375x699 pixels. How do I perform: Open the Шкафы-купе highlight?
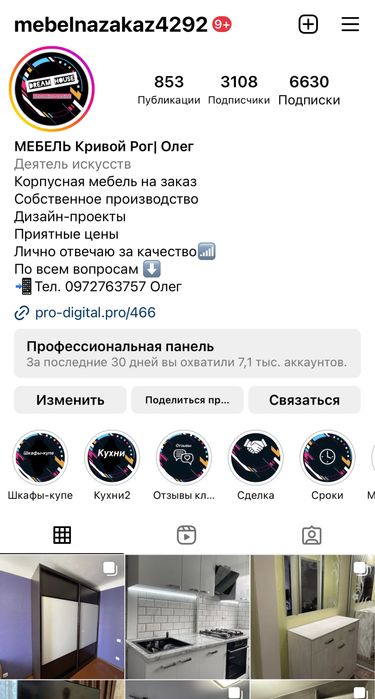coord(40,465)
